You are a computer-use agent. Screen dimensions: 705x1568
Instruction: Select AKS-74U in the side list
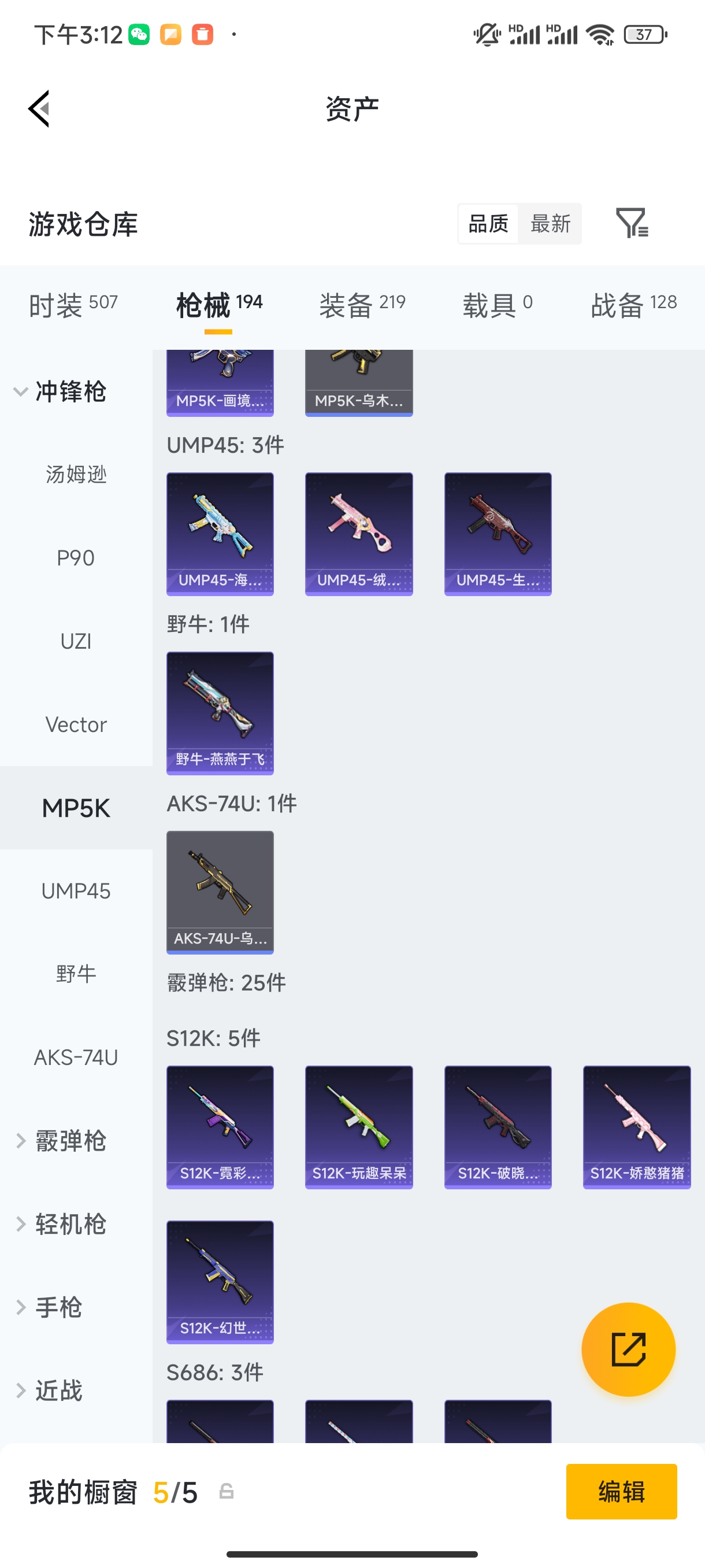point(76,1057)
